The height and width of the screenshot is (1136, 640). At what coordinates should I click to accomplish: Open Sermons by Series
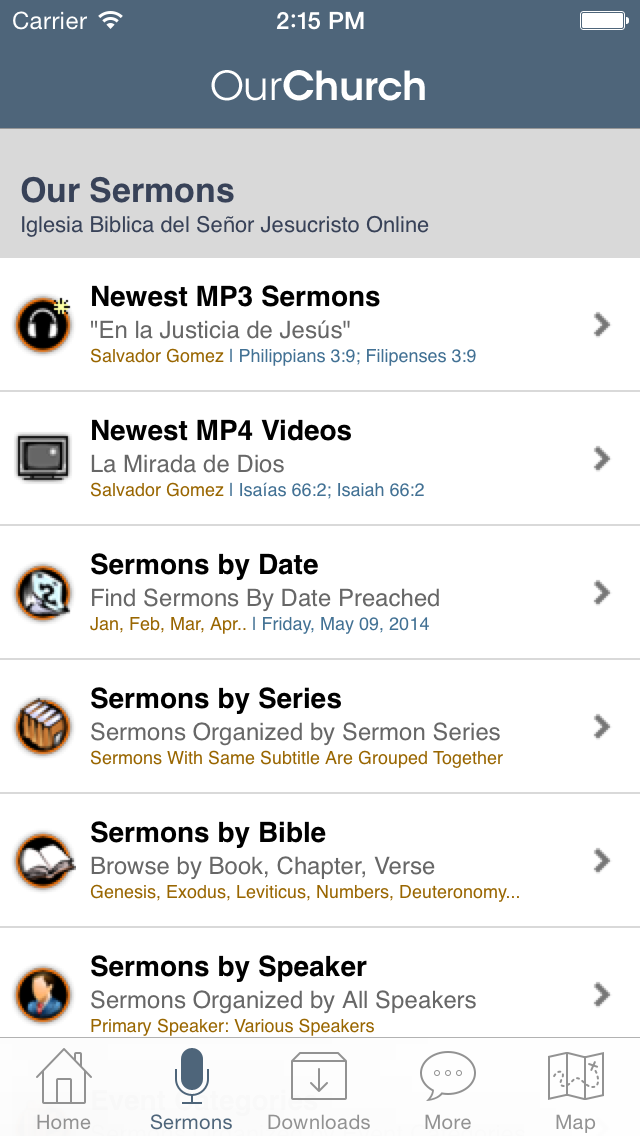pyautogui.click(x=320, y=727)
